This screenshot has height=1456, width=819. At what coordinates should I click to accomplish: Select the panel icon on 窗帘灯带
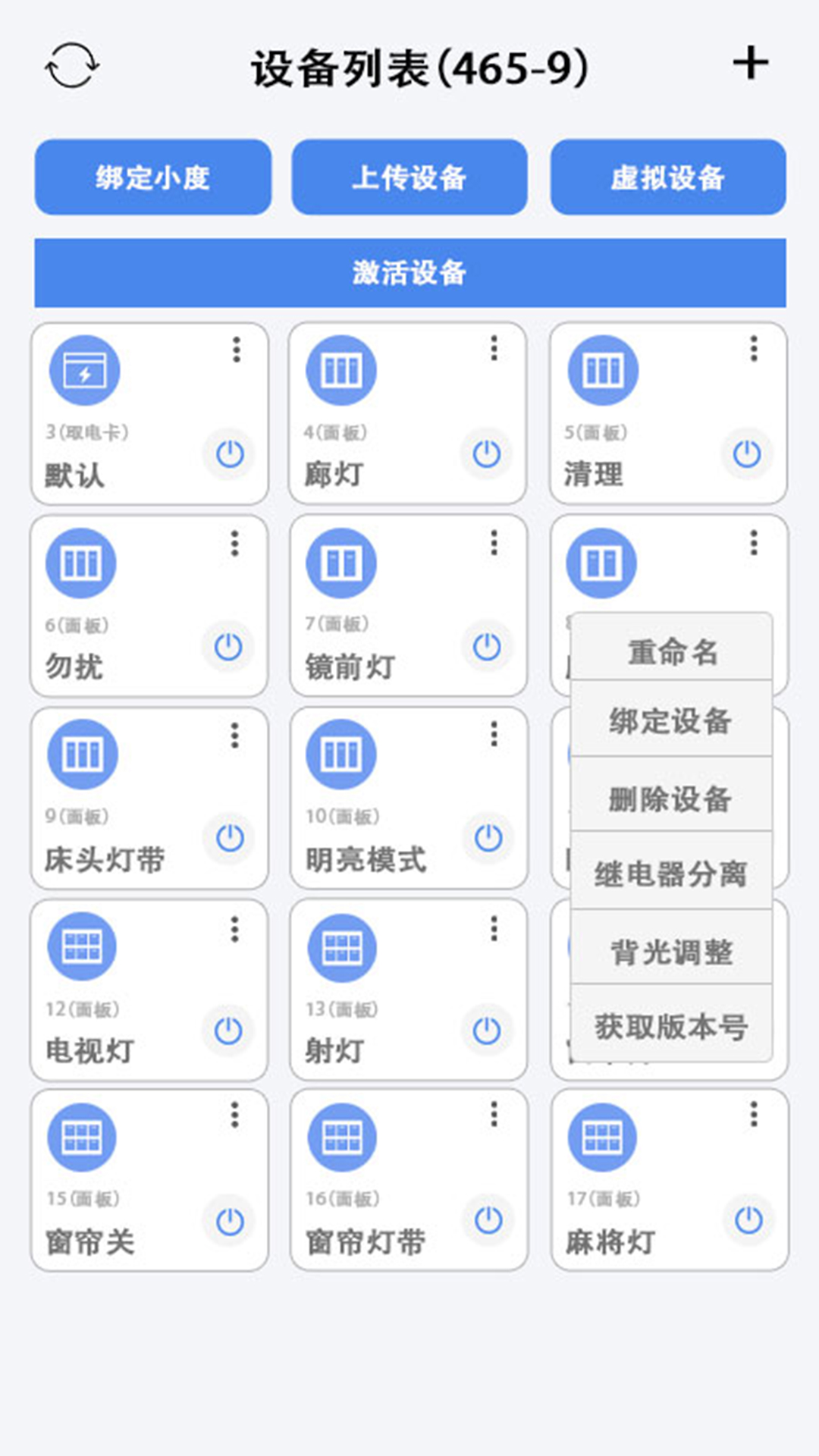pos(341,1137)
